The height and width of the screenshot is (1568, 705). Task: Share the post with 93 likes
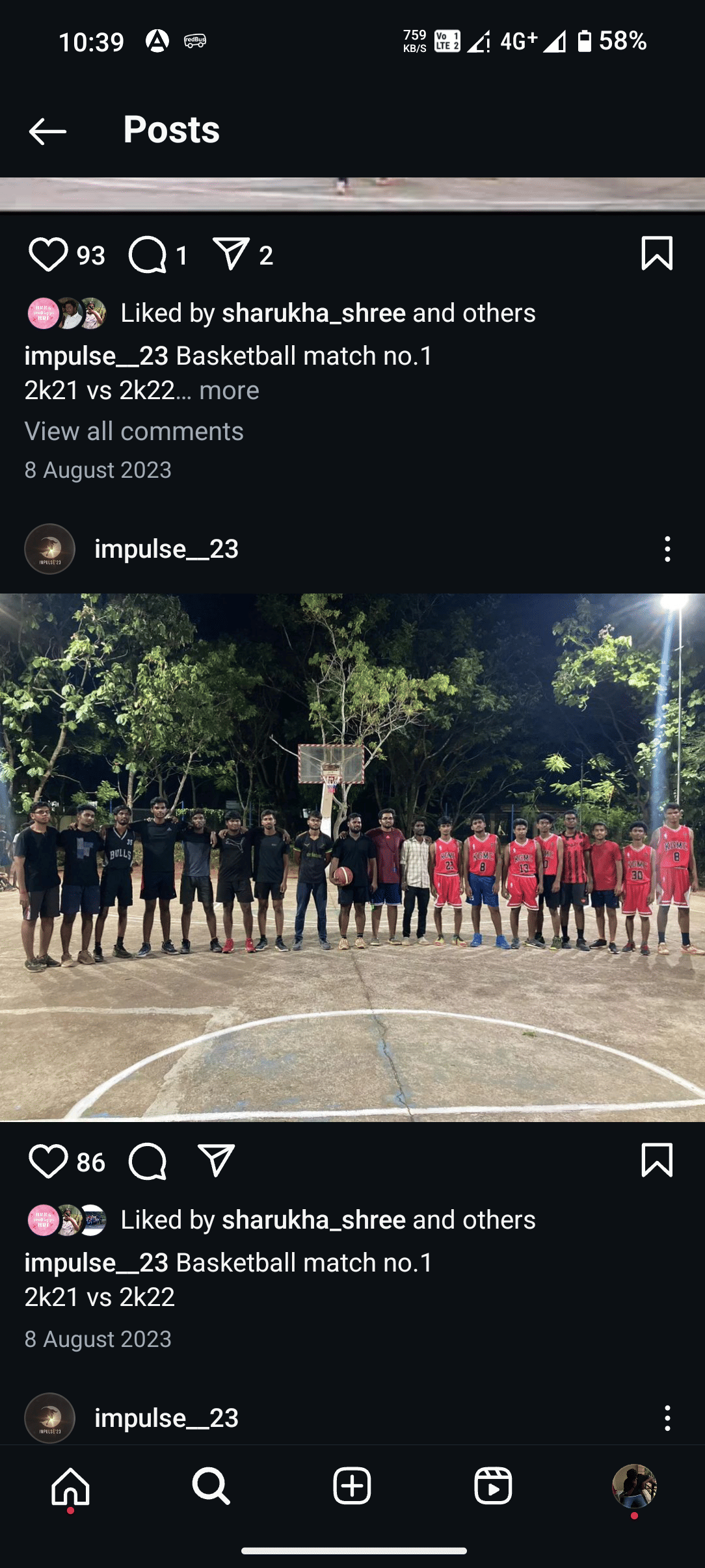(x=231, y=254)
